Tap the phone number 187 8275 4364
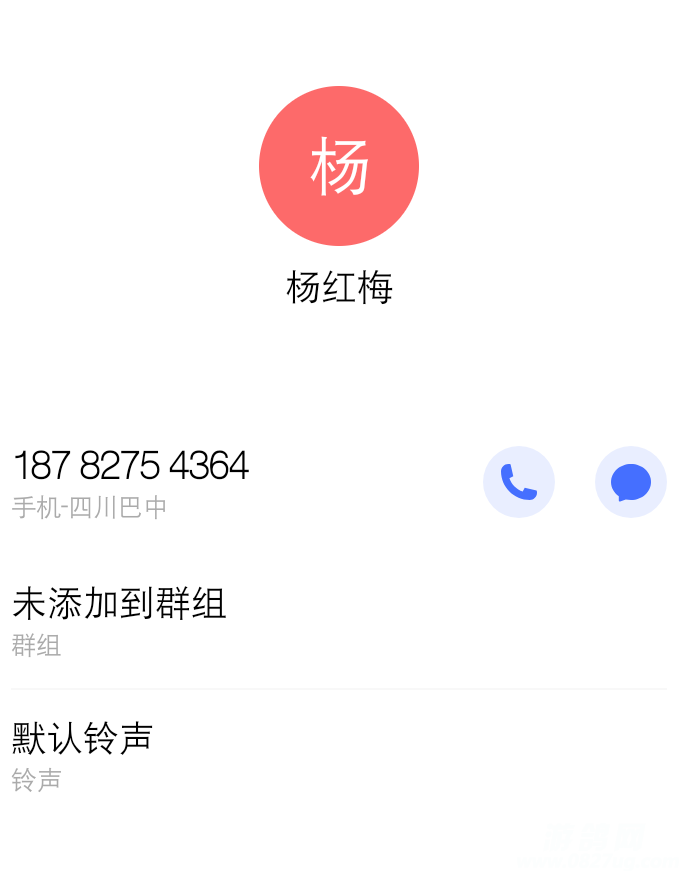The image size is (686, 876). click(131, 466)
